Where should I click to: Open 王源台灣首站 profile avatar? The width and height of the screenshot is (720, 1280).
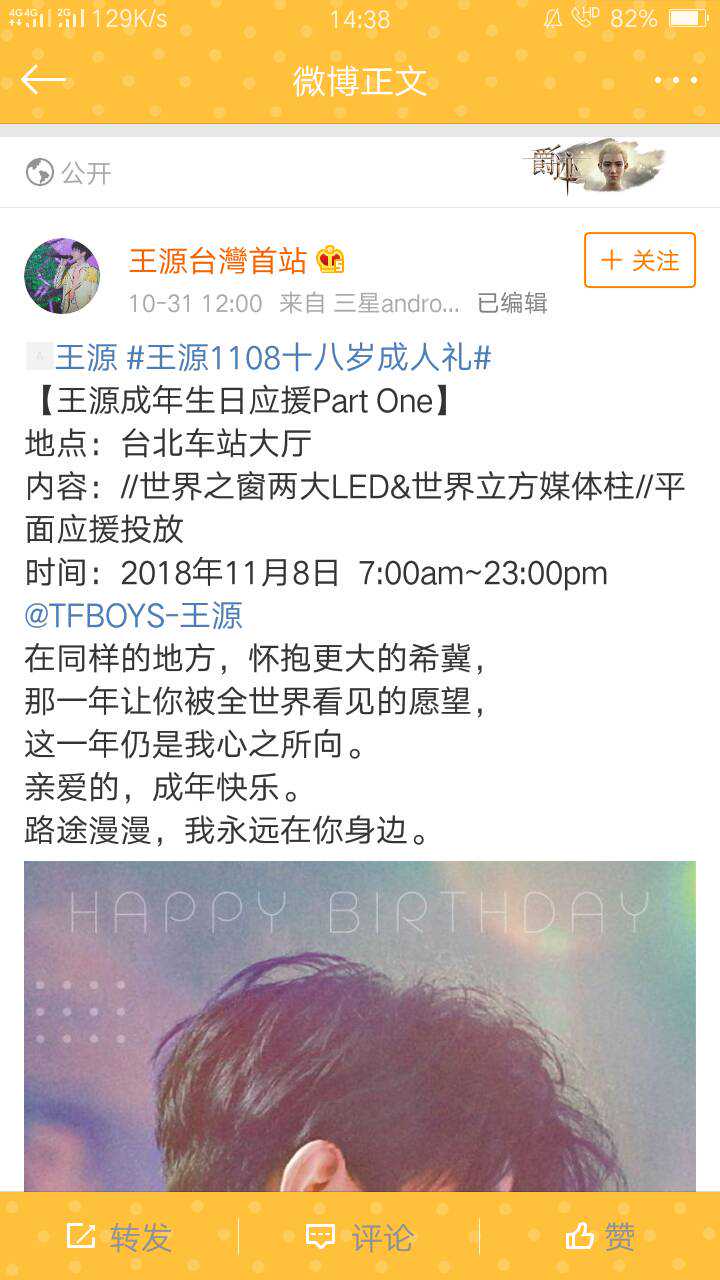(62, 276)
